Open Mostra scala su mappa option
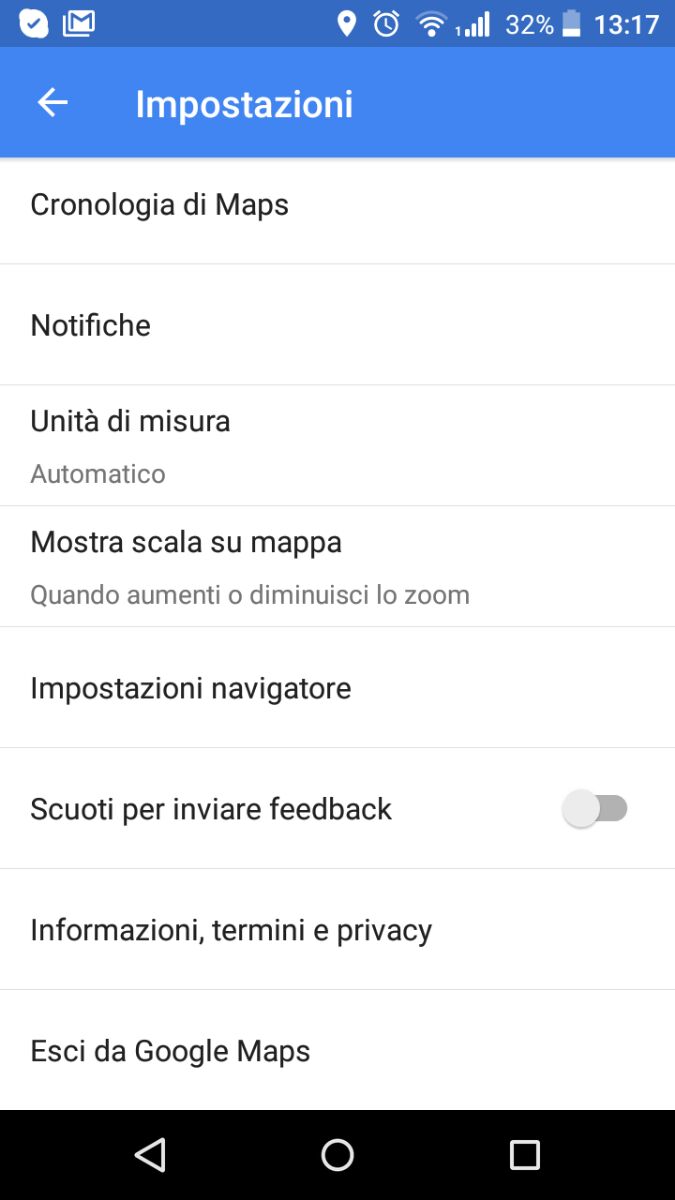Screen dimensions: 675x1200 tap(337, 566)
